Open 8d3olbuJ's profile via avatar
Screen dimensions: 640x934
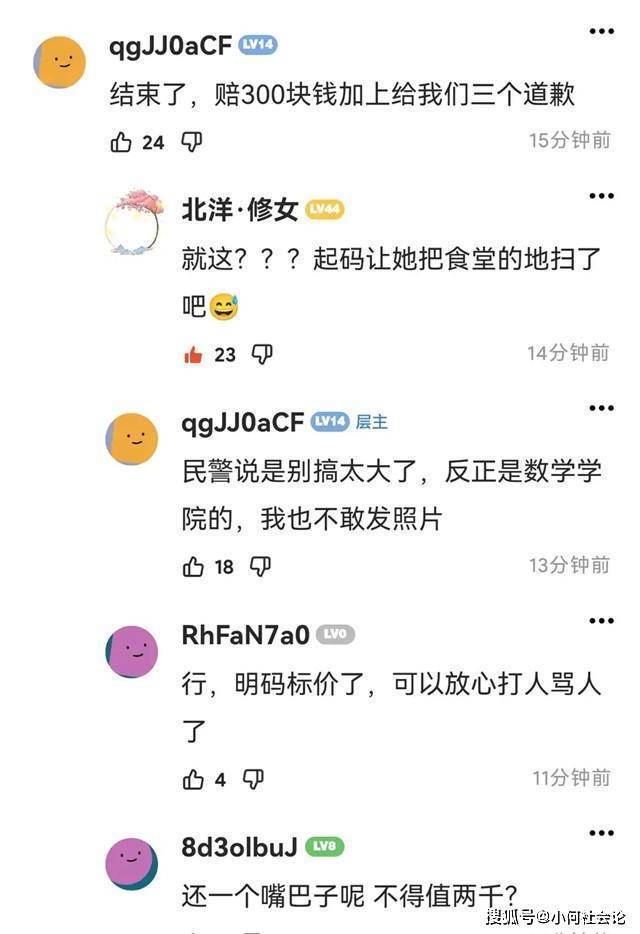[132, 864]
